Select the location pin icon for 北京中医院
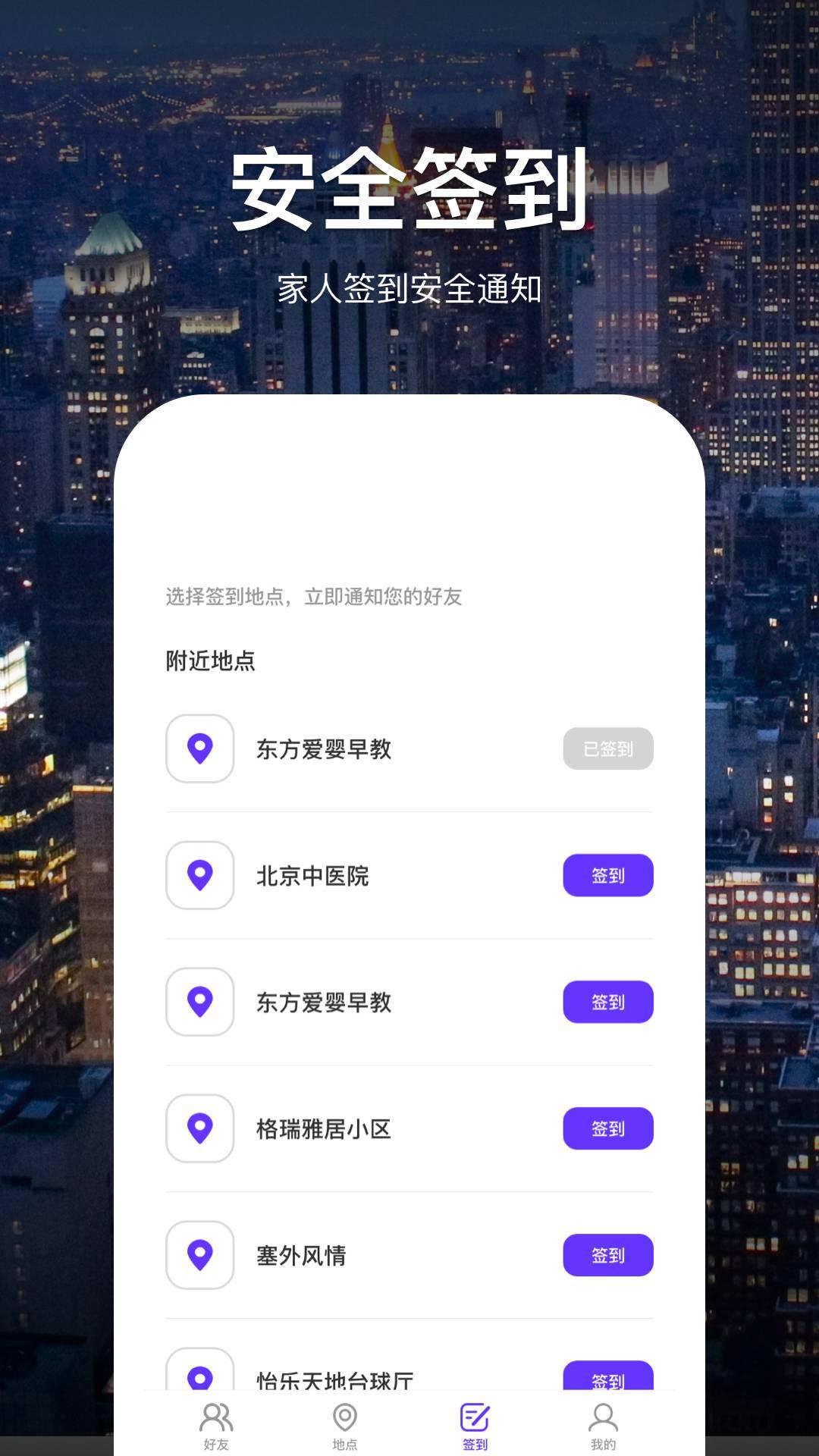Image resolution: width=819 pixels, height=1456 pixels. (x=201, y=875)
